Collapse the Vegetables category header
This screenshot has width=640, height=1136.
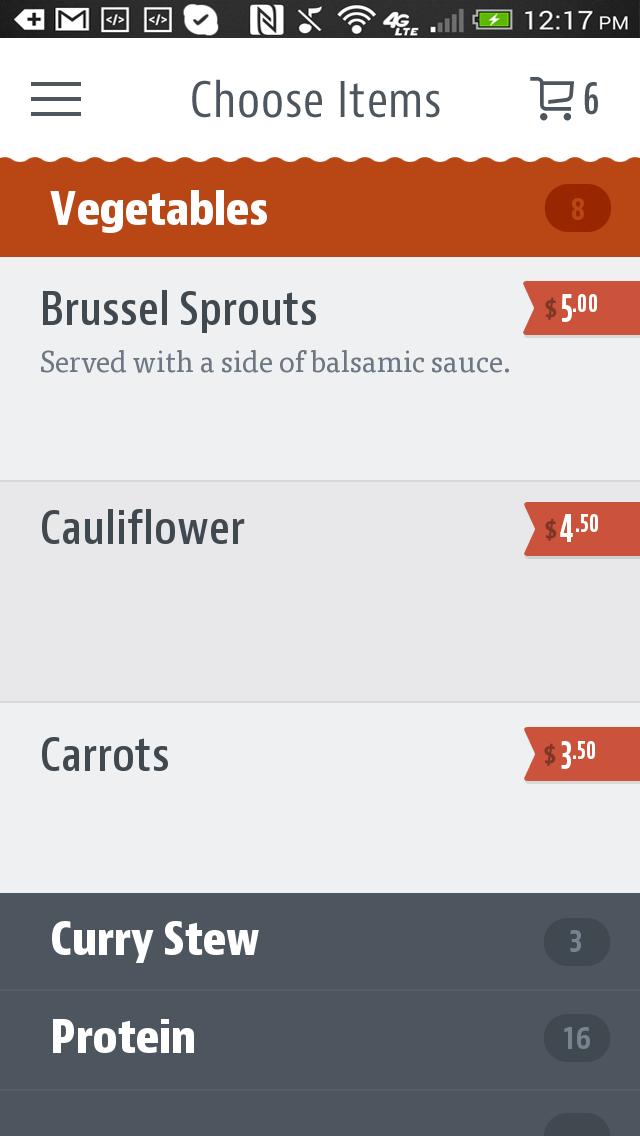tap(320, 209)
